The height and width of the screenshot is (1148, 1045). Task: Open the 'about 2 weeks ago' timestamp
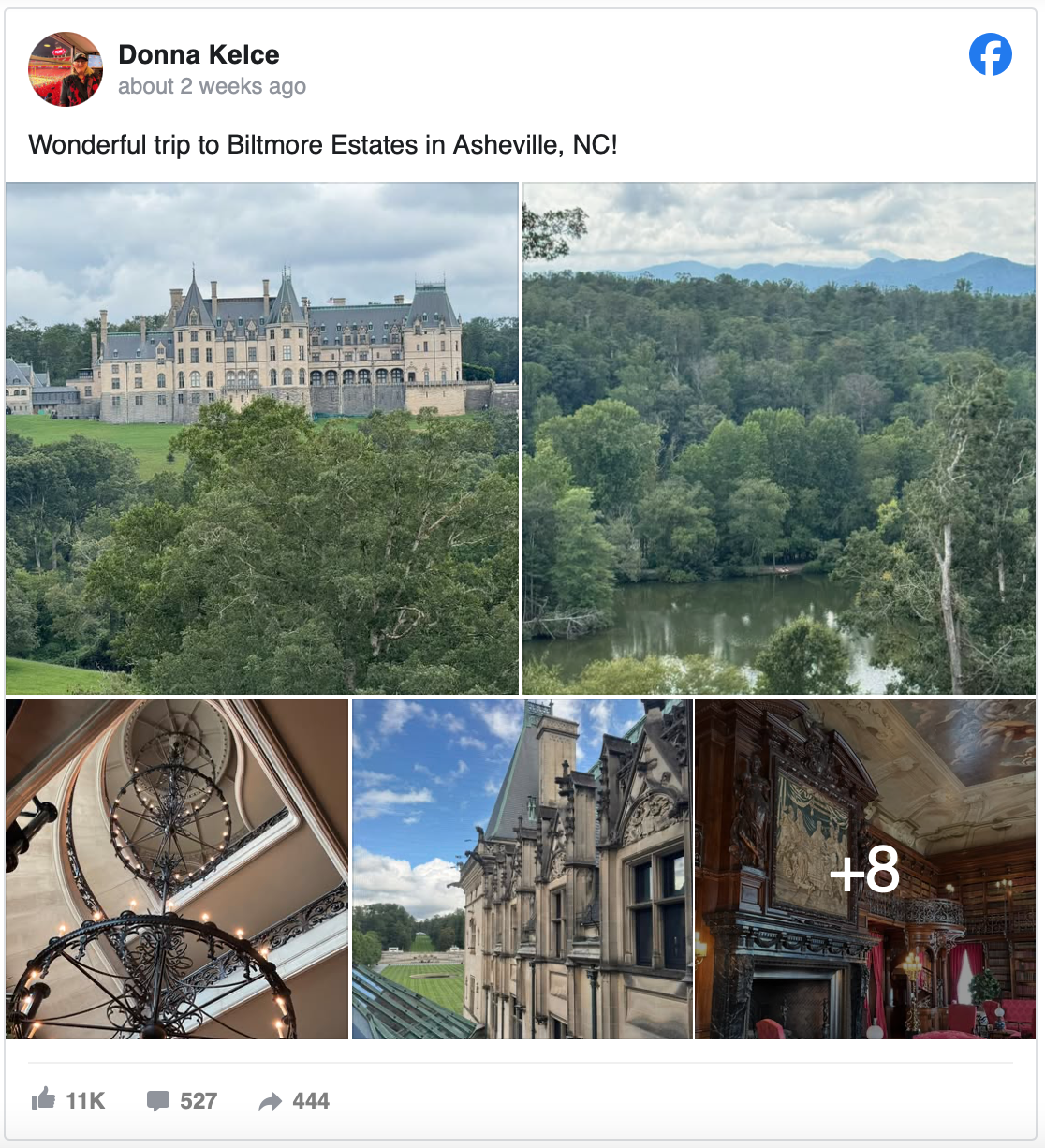(x=212, y=86)
